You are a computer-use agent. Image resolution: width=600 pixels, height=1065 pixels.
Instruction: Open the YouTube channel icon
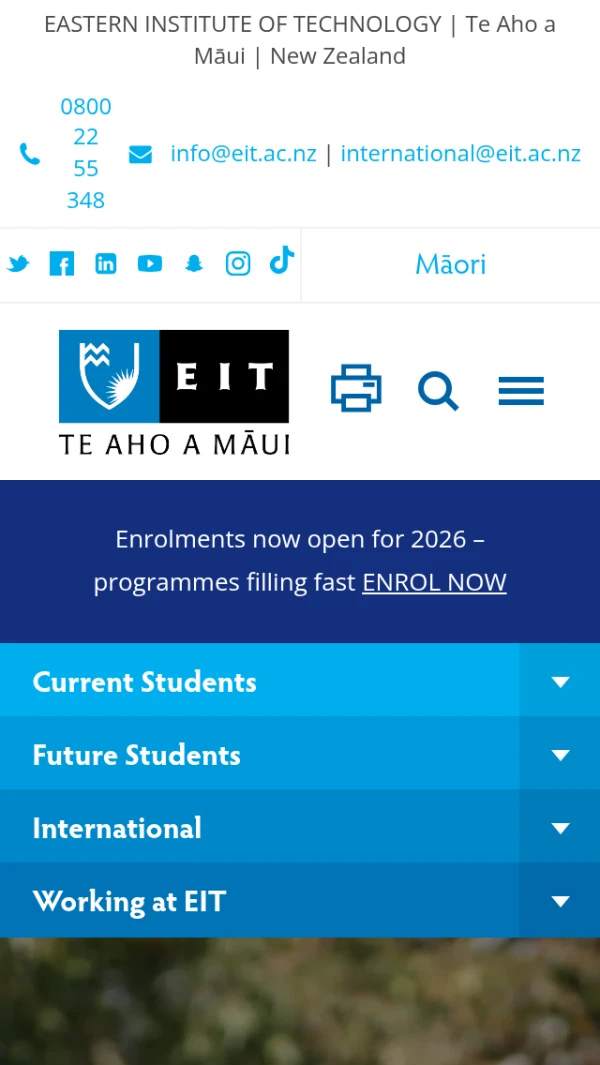tap(150, 264)
